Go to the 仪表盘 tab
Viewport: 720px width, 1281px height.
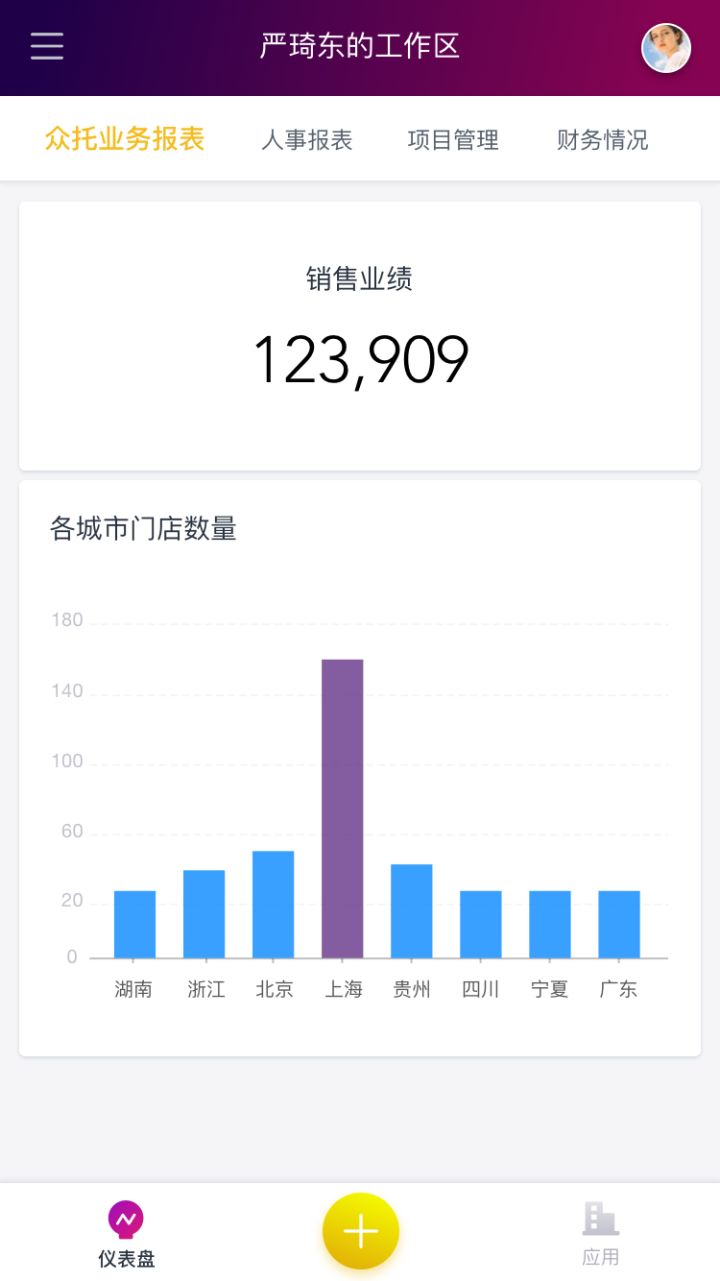[x=126, y=1234]
